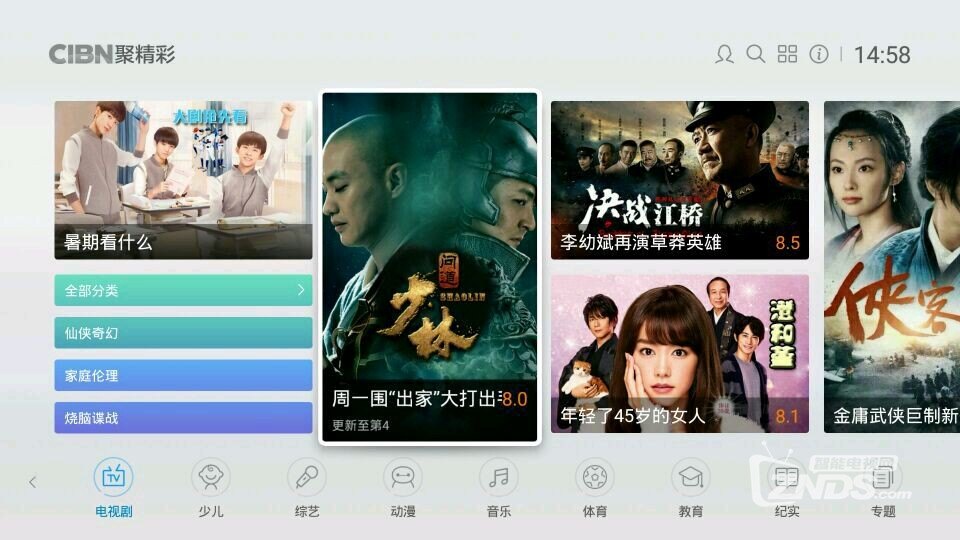Image resolution: width=960 pixels, height=540 pixels.
Task: Switch to the 教育 tab
Action: [x=690, y=487]
